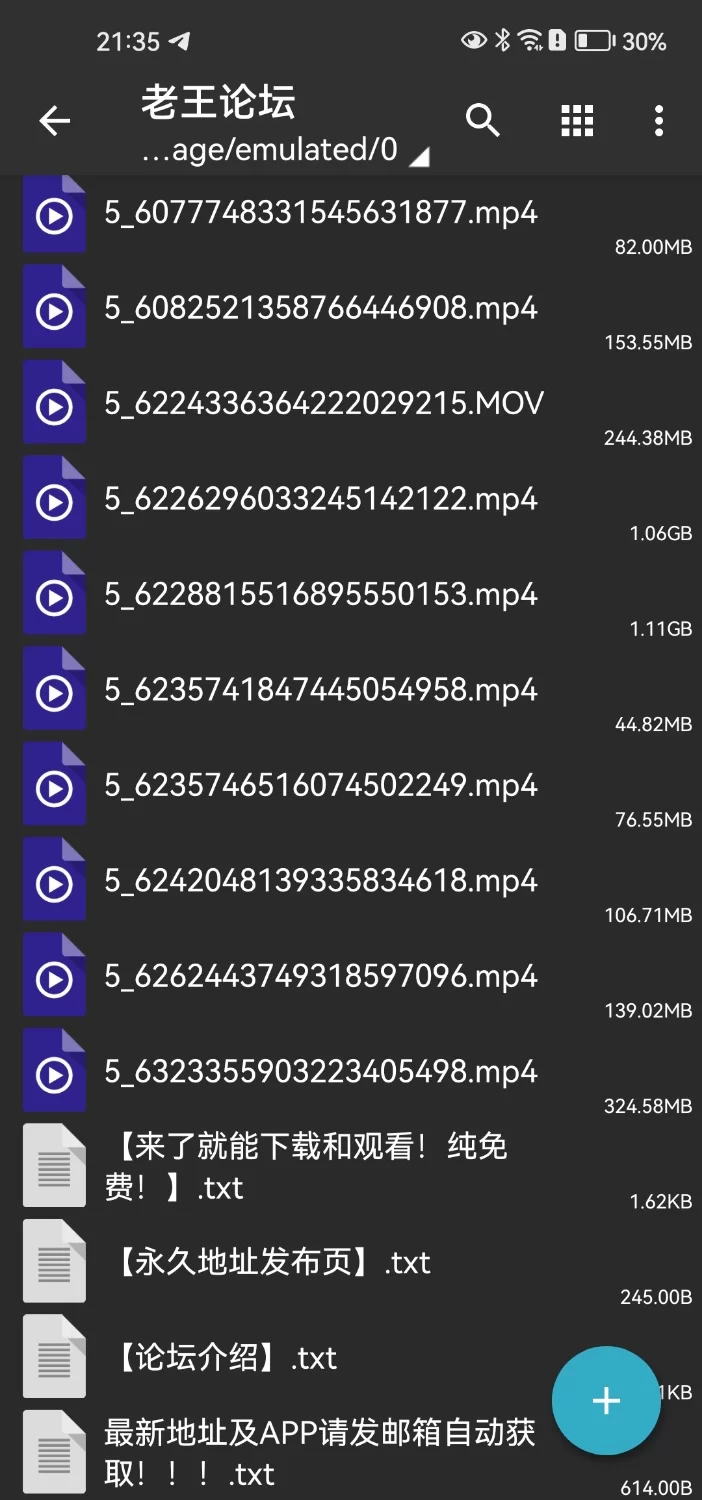Viewport: 702px width, 1500px height.
Task: Switch to grid view layout
Action: (577, 121)
